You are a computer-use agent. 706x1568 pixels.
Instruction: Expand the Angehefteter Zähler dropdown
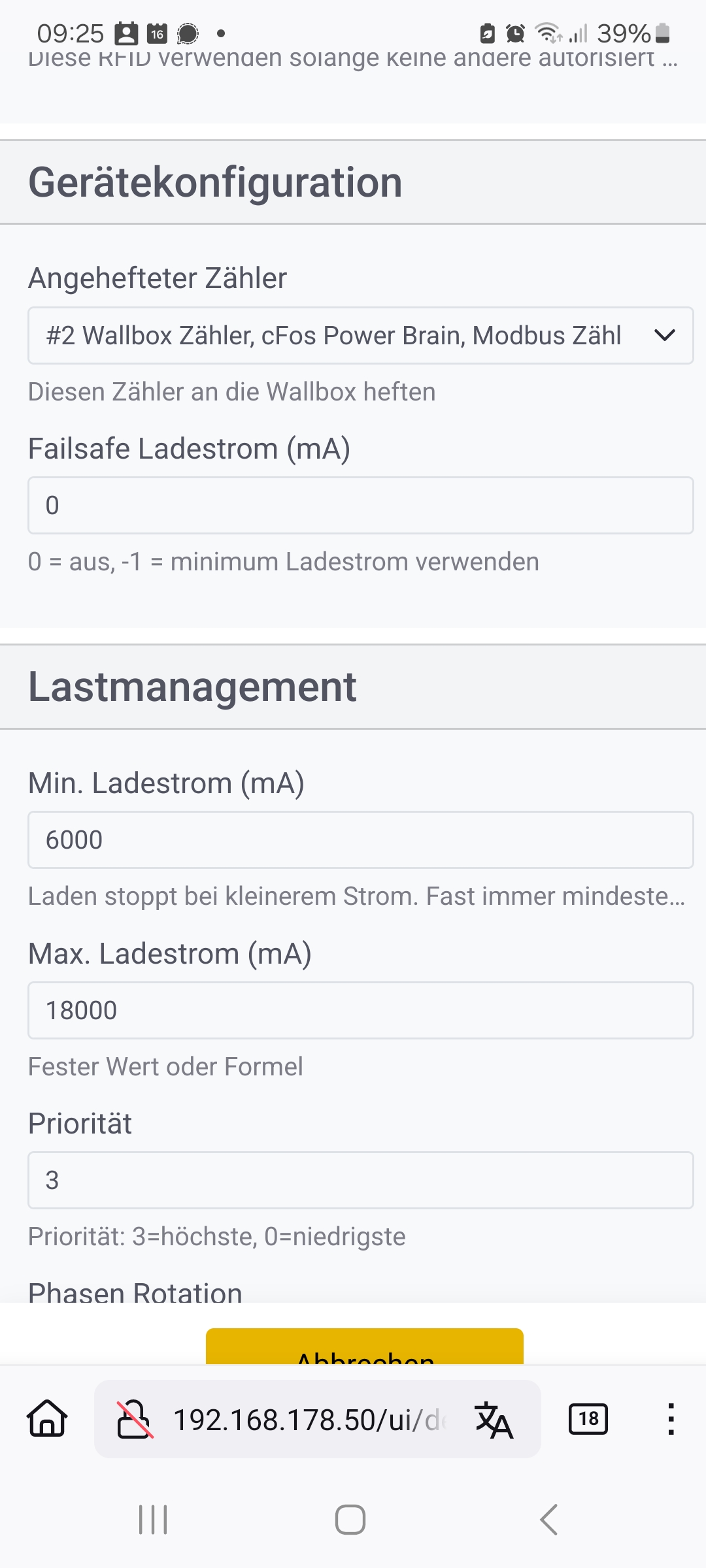[x=360, y=335]
